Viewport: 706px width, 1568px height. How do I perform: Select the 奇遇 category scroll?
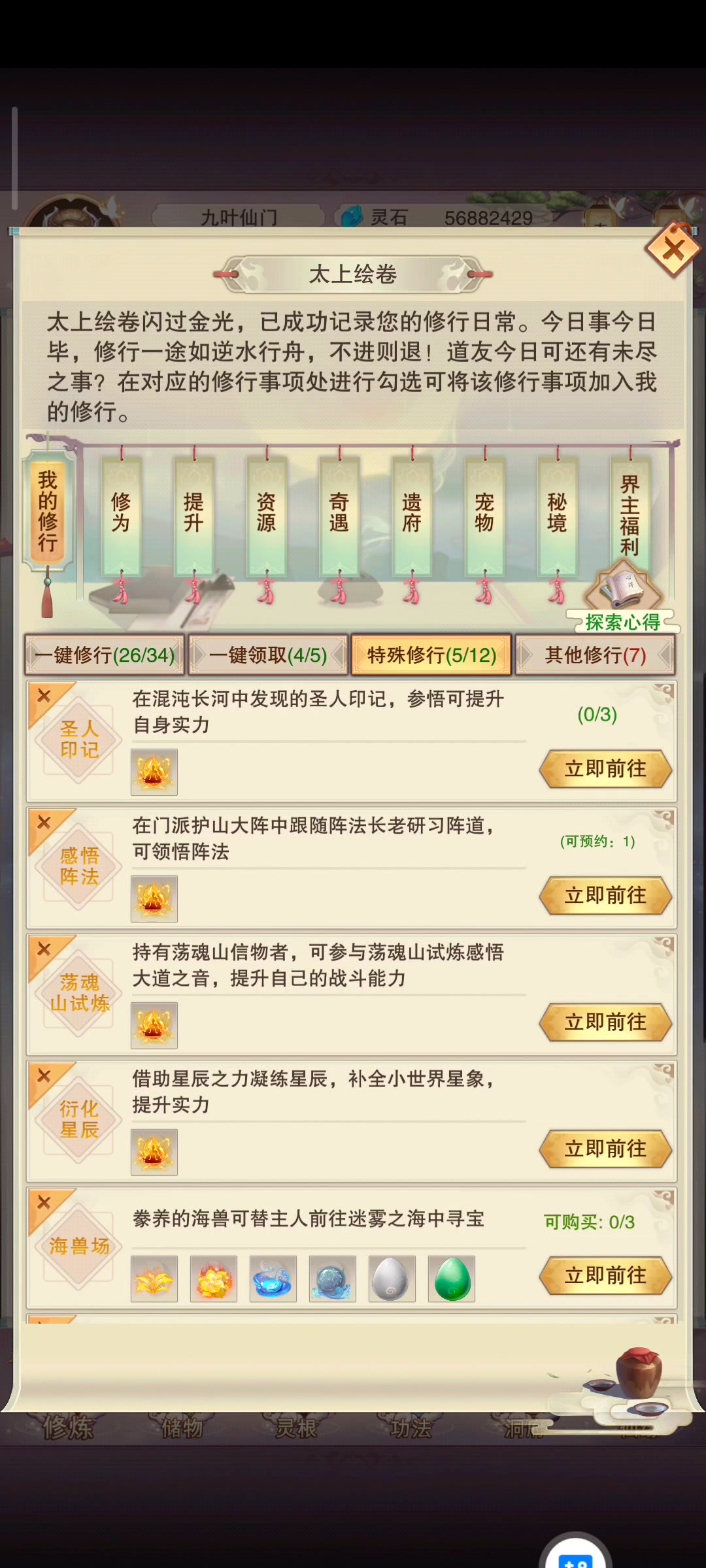click(339, 513)
